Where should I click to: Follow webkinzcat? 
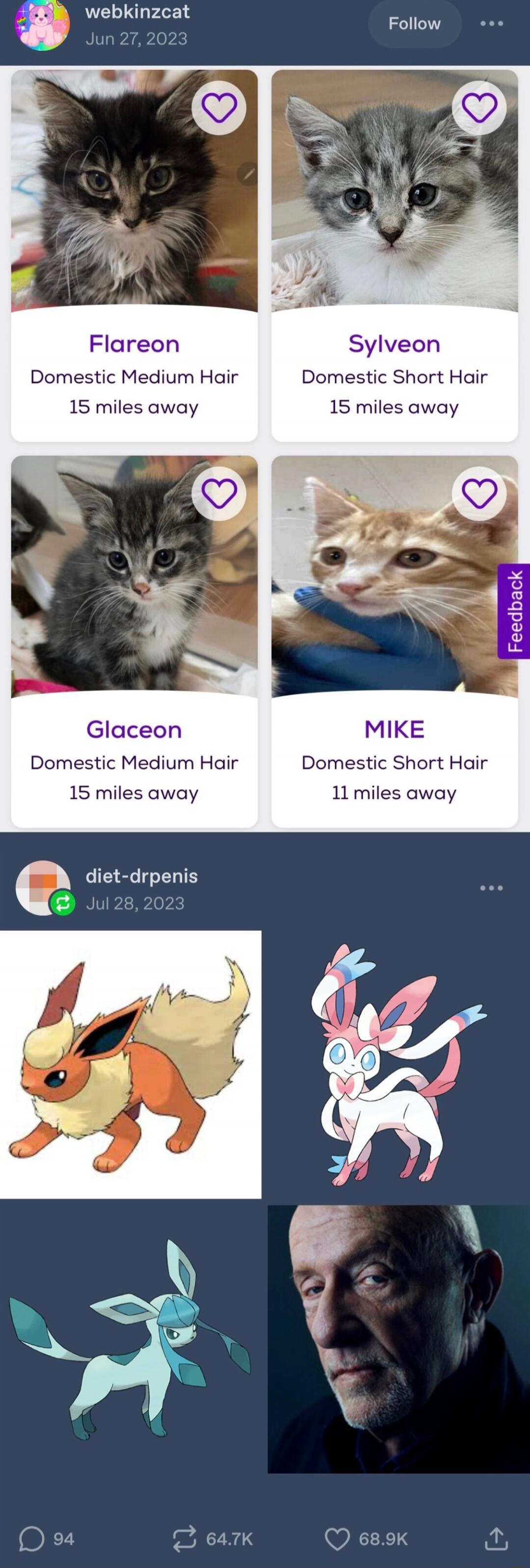pyautogui.click(x=414, y=23)
